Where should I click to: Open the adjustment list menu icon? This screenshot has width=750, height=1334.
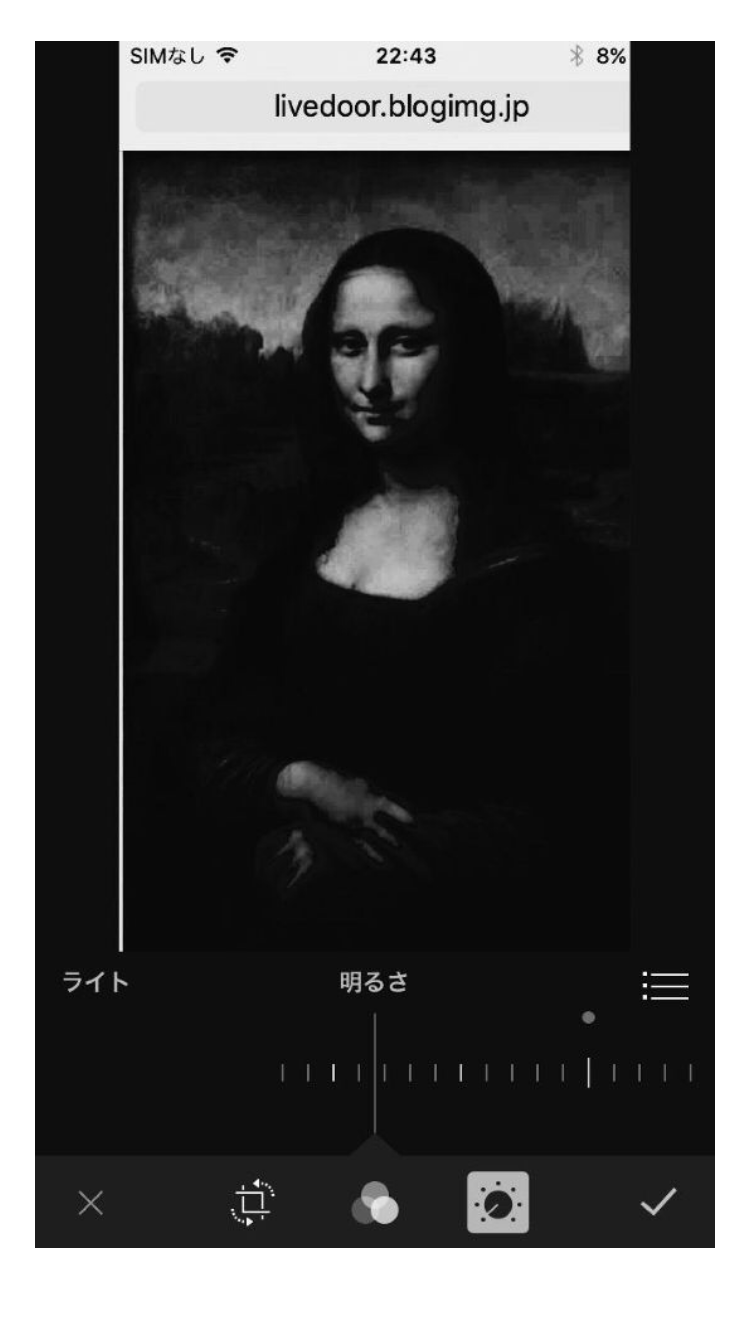[665, 985]
